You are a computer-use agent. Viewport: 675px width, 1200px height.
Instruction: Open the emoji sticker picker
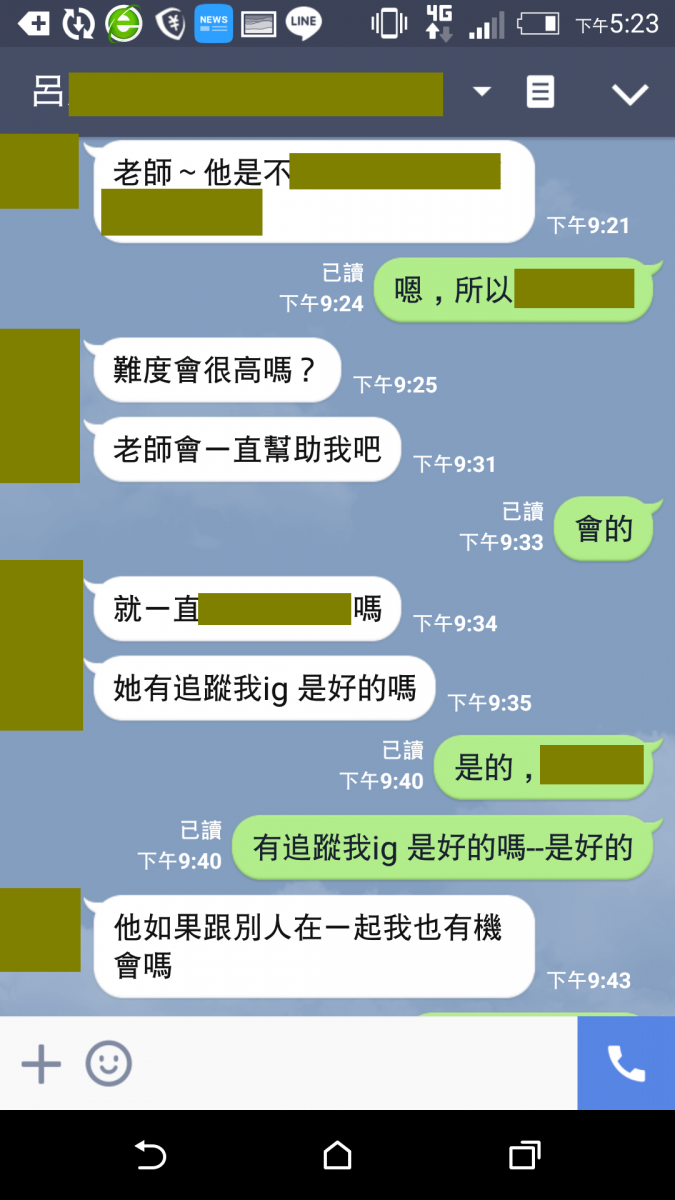[108, 1064]
